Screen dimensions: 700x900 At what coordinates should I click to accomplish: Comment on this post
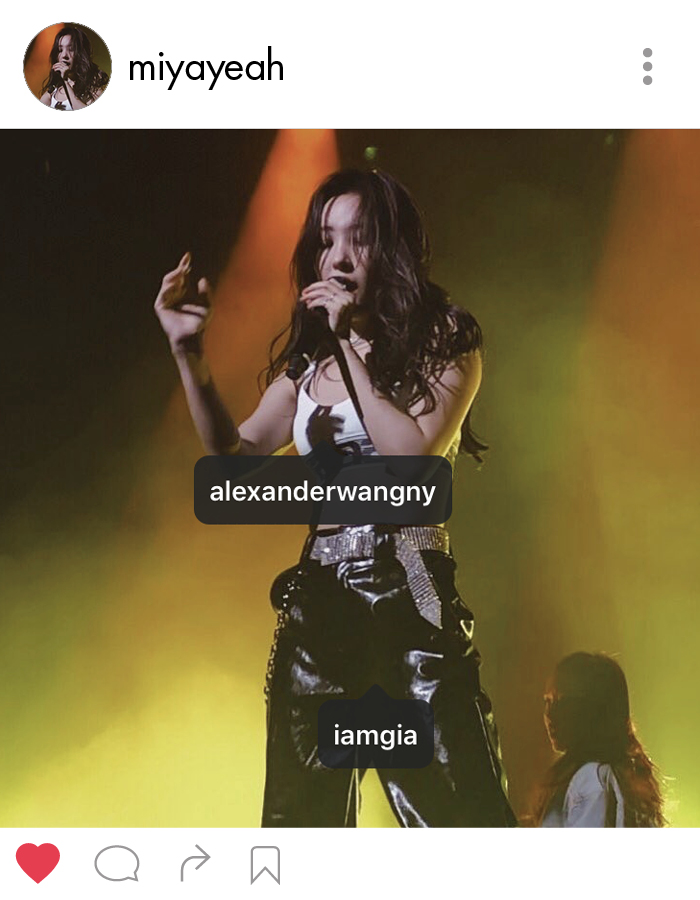click(117, 864)
